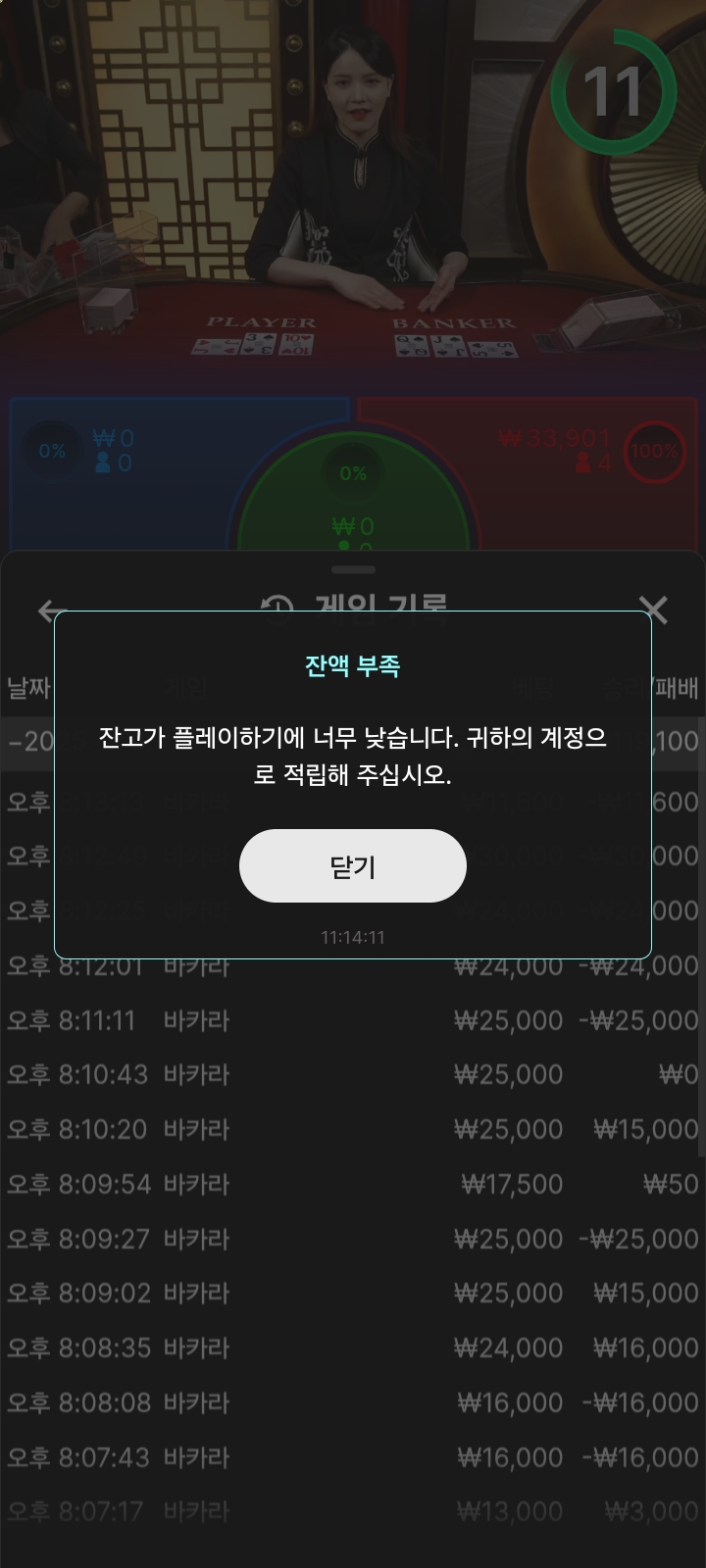Close the 게임 기록 history panel
This screenshot has height=1568, width=706.
click(653, 610)
